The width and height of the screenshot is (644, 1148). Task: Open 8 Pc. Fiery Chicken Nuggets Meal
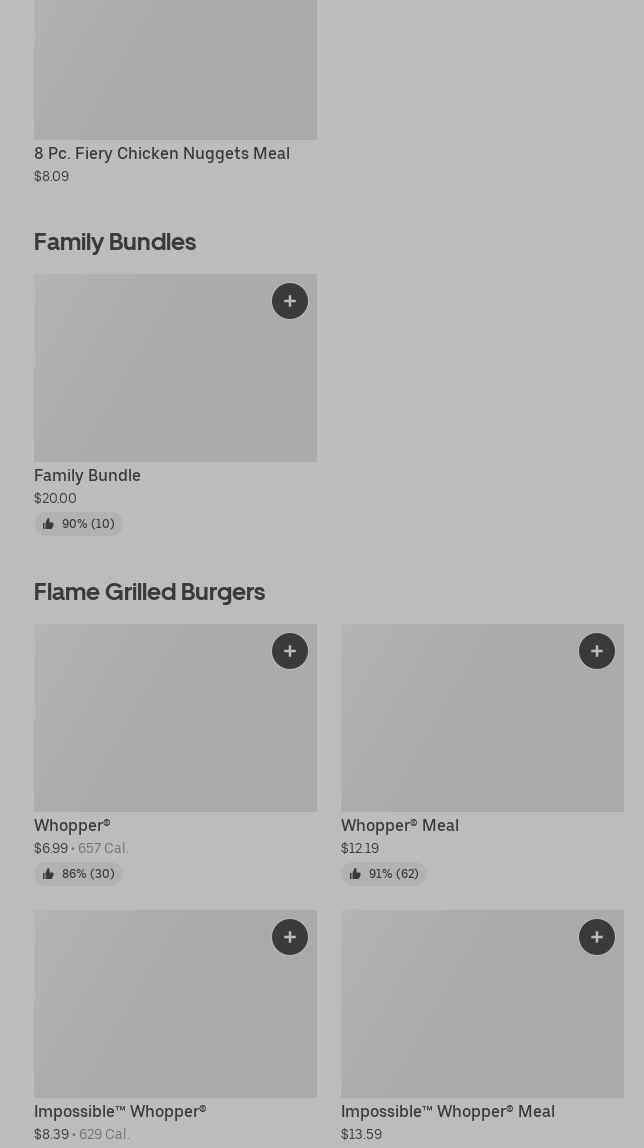tap(176, 92)
